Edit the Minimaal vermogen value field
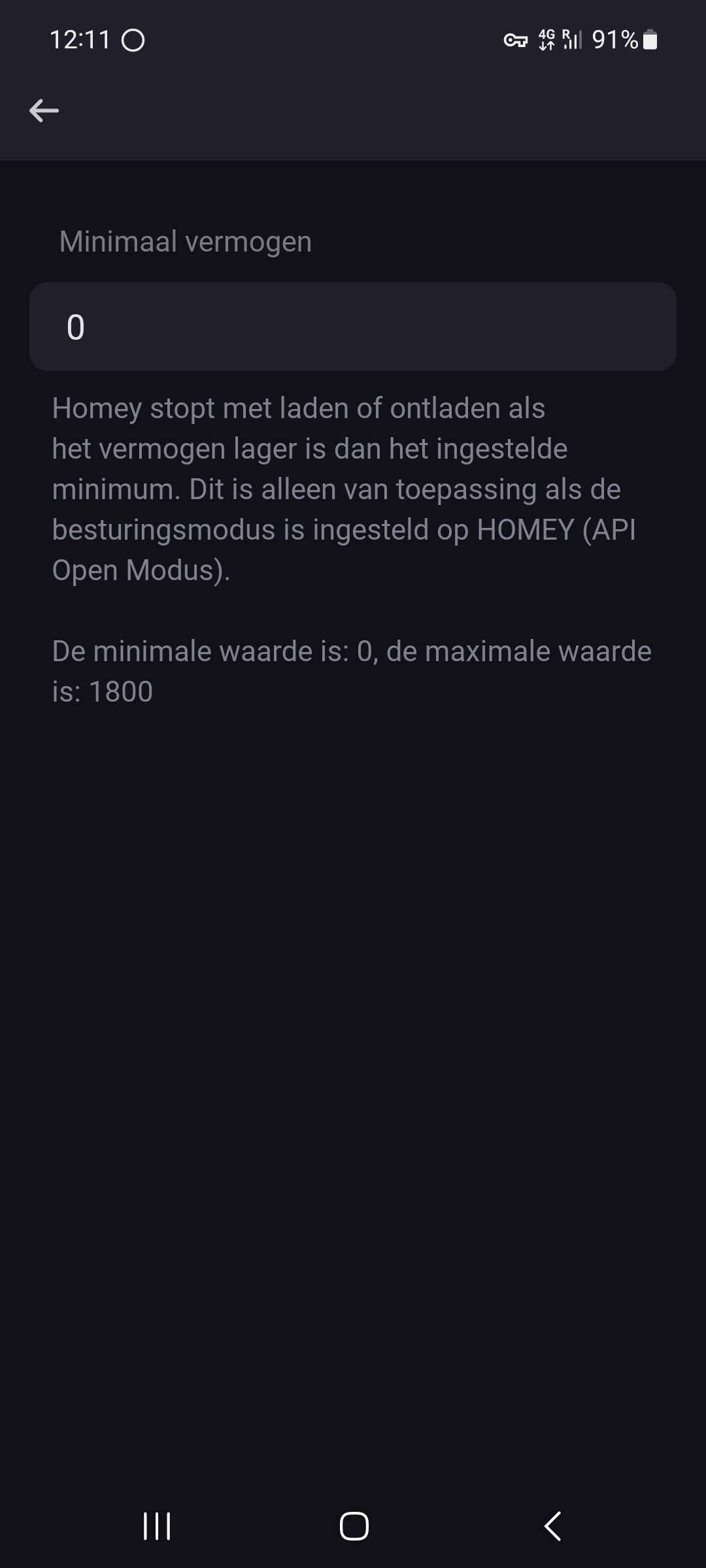The image size is (706, 1568). [353, 327]
